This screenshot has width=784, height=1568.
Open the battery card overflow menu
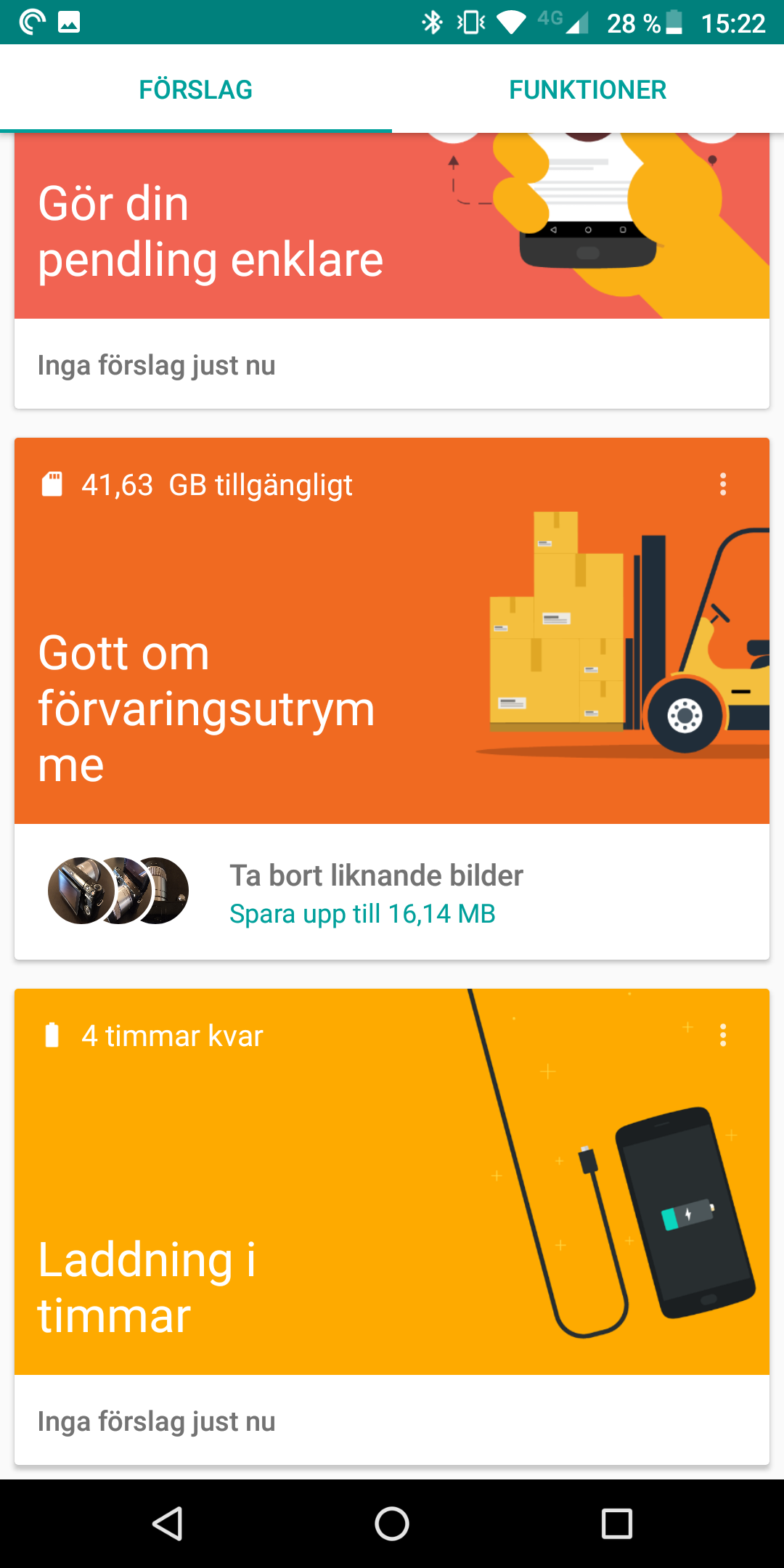point(723,1035)
